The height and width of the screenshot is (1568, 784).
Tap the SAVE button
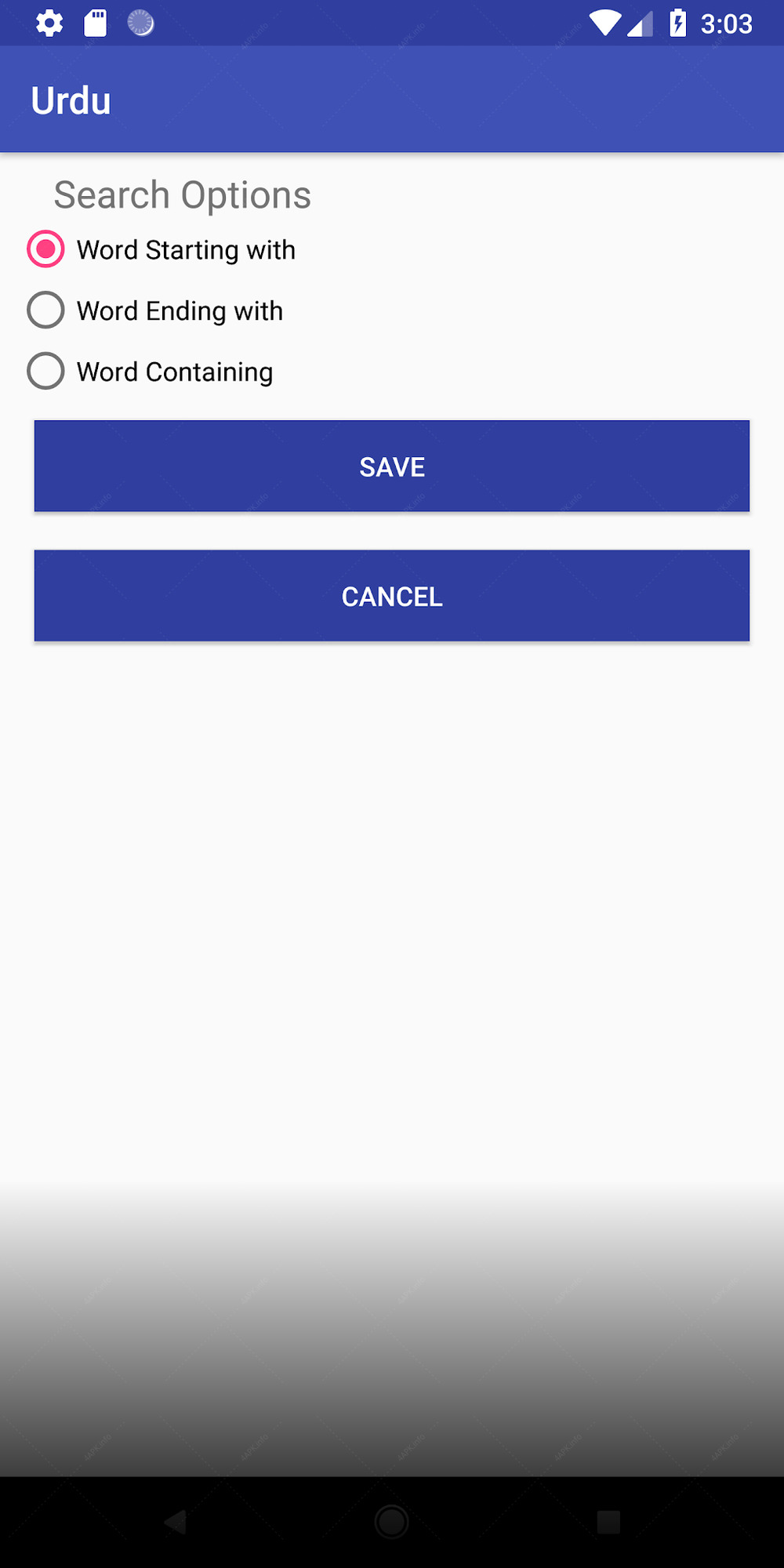coord(392,466)
